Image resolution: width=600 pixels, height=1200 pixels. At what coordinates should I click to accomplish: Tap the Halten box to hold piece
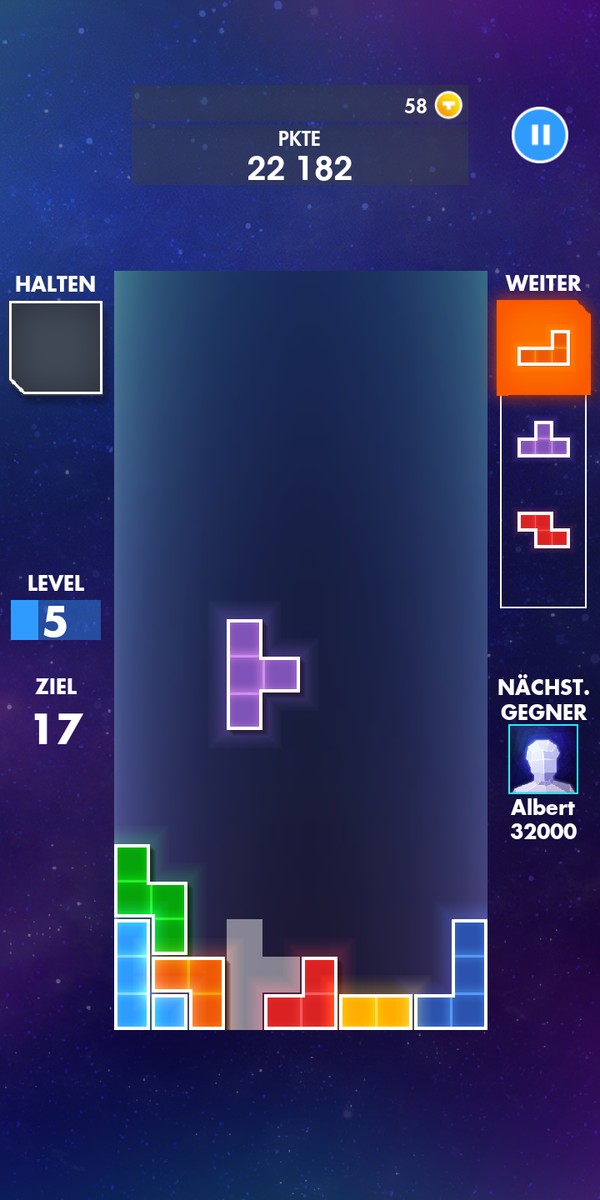click(56, 347)
